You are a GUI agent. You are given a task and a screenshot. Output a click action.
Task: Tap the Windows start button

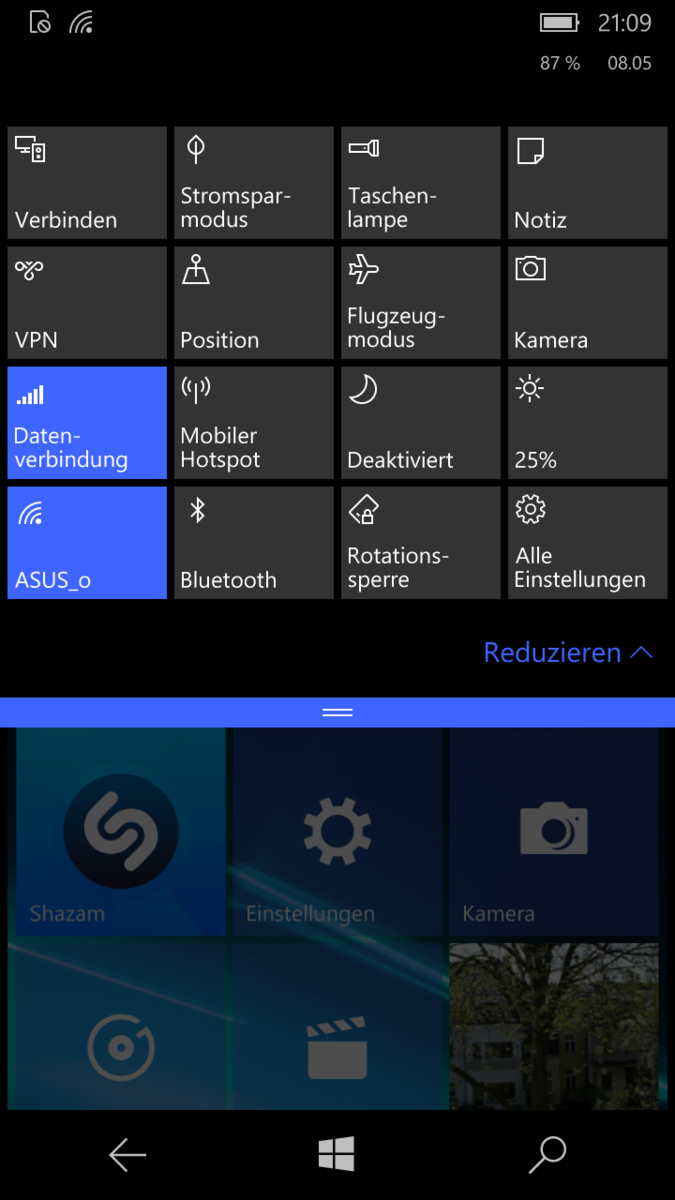click(x=337, y=1155)
